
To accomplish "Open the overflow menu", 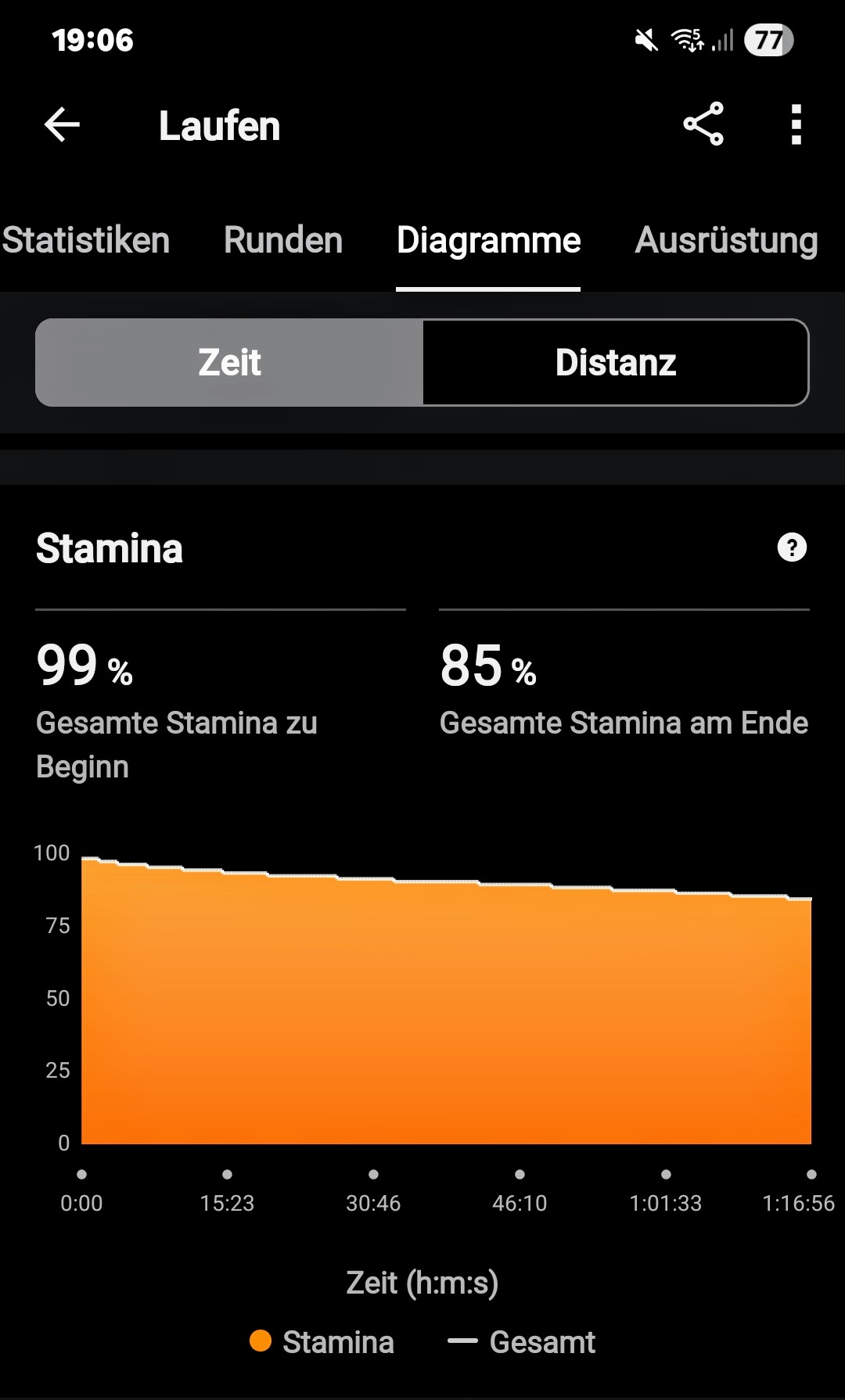I will click(x=796, y=125).
